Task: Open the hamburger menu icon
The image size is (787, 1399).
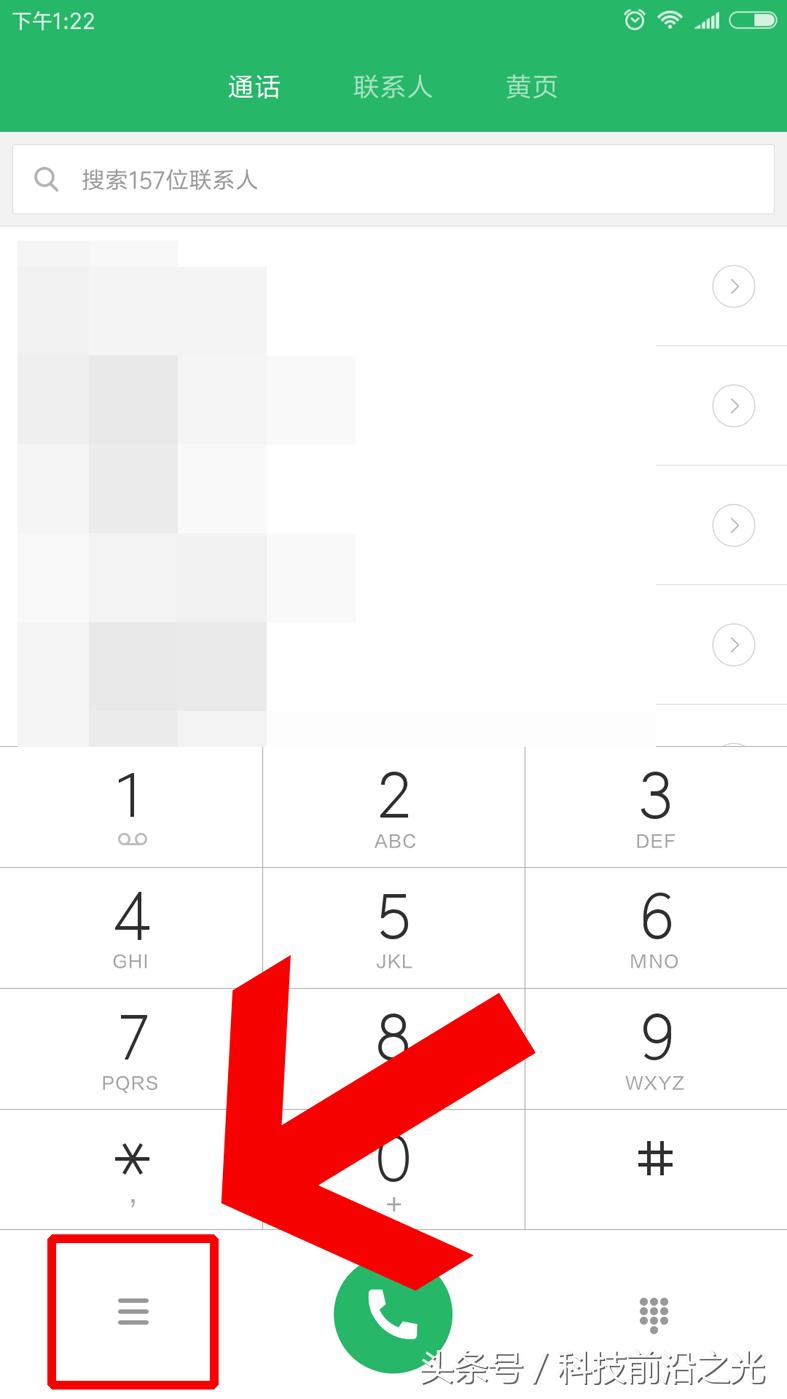Action: pos(133,1311)
